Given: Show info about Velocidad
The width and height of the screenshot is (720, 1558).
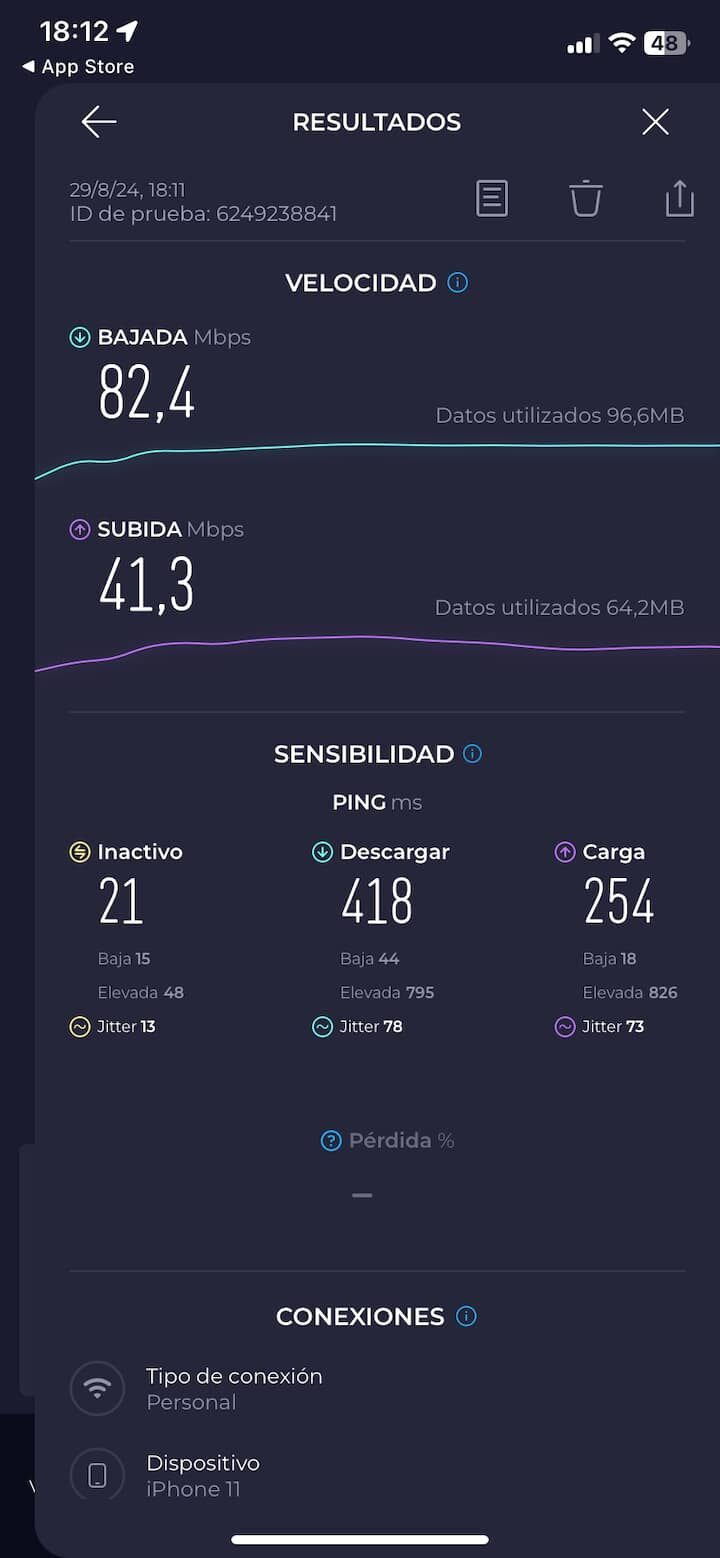Looking at the screenshot, I should coord(458,283).
